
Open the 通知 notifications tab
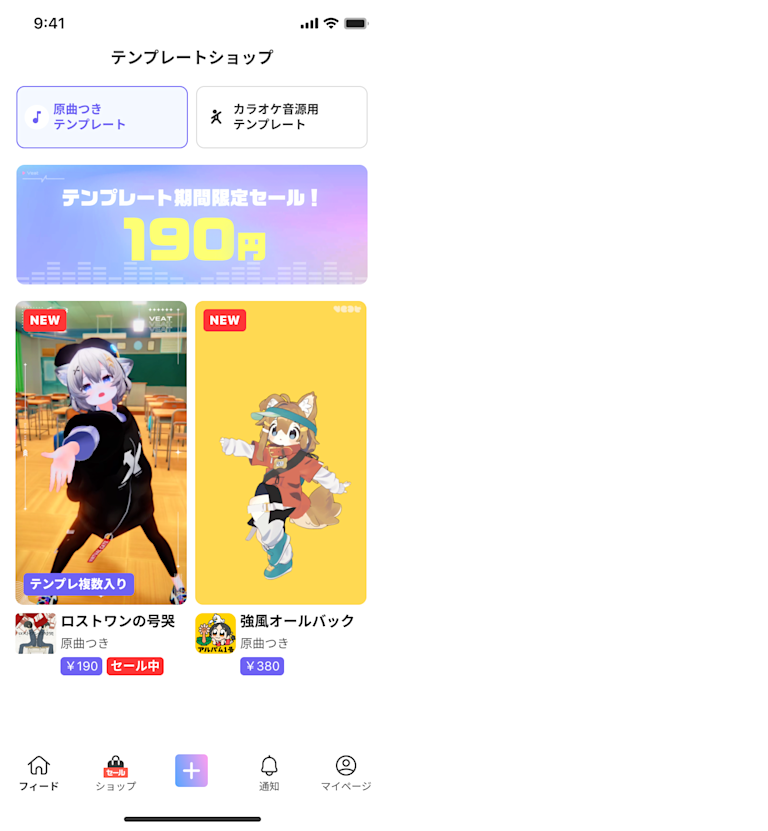[x=269, y=773]
